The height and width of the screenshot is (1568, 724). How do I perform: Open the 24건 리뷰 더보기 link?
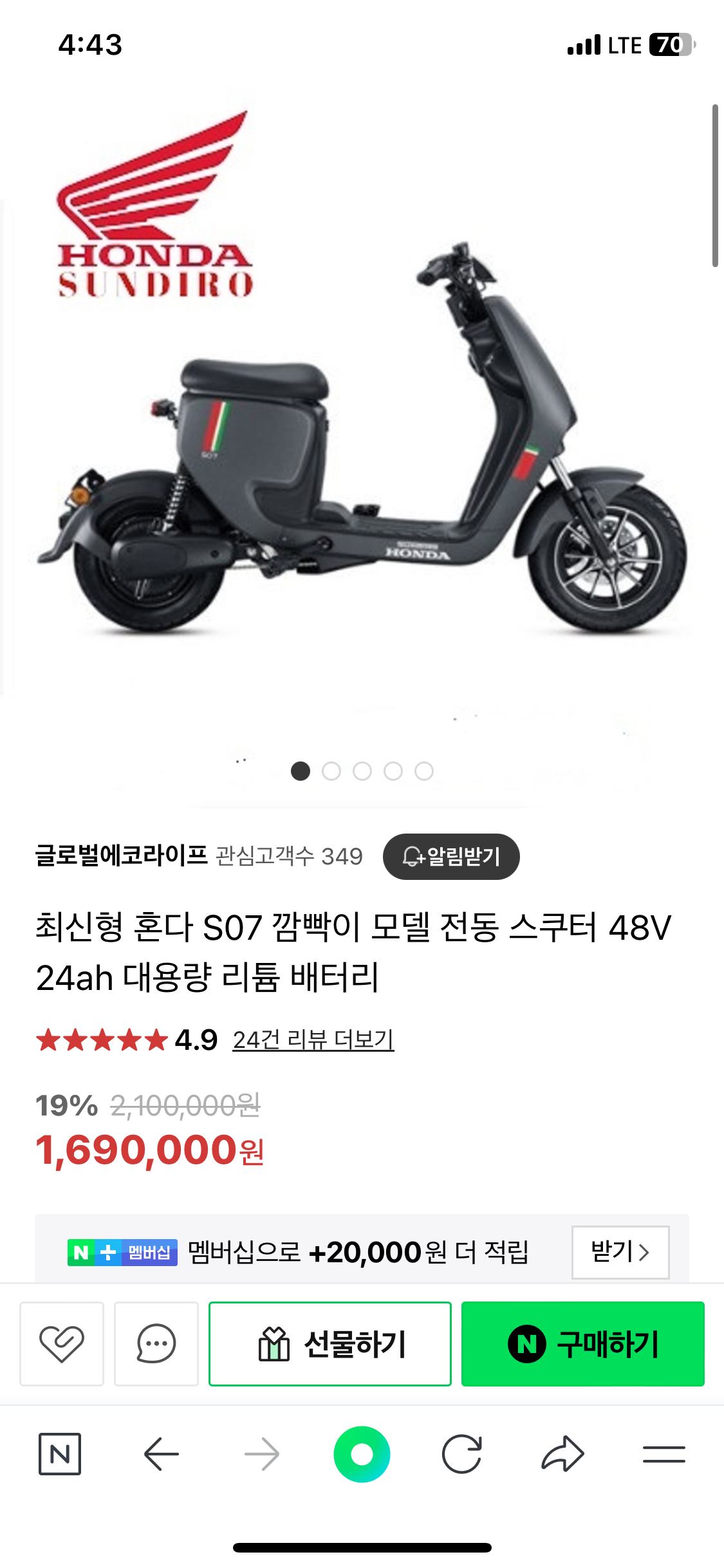tap(313, 1040)
